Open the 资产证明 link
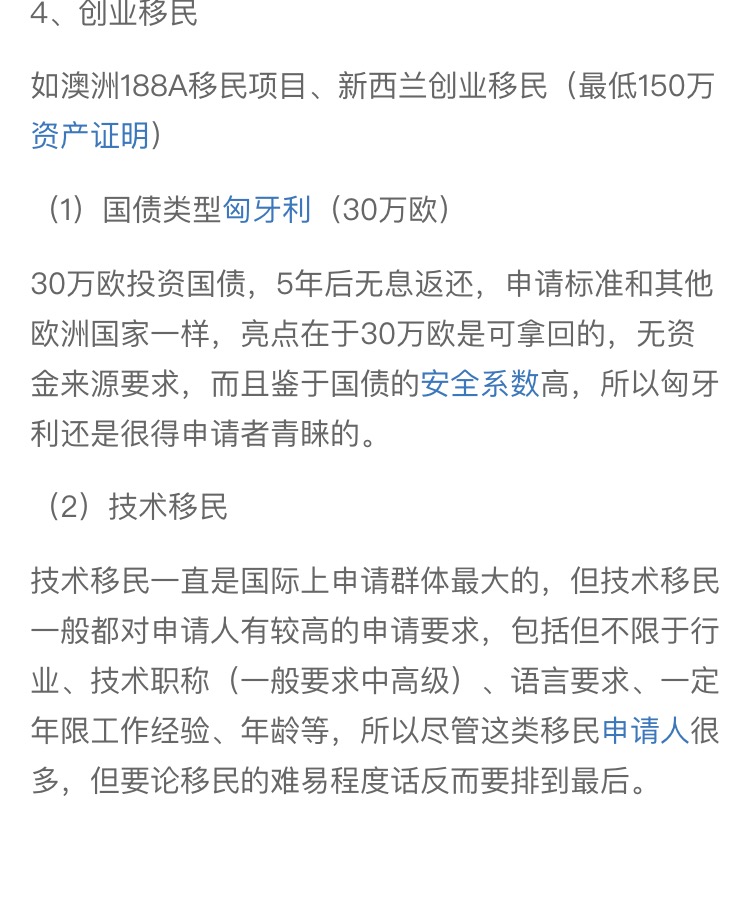 pos(90,136)
